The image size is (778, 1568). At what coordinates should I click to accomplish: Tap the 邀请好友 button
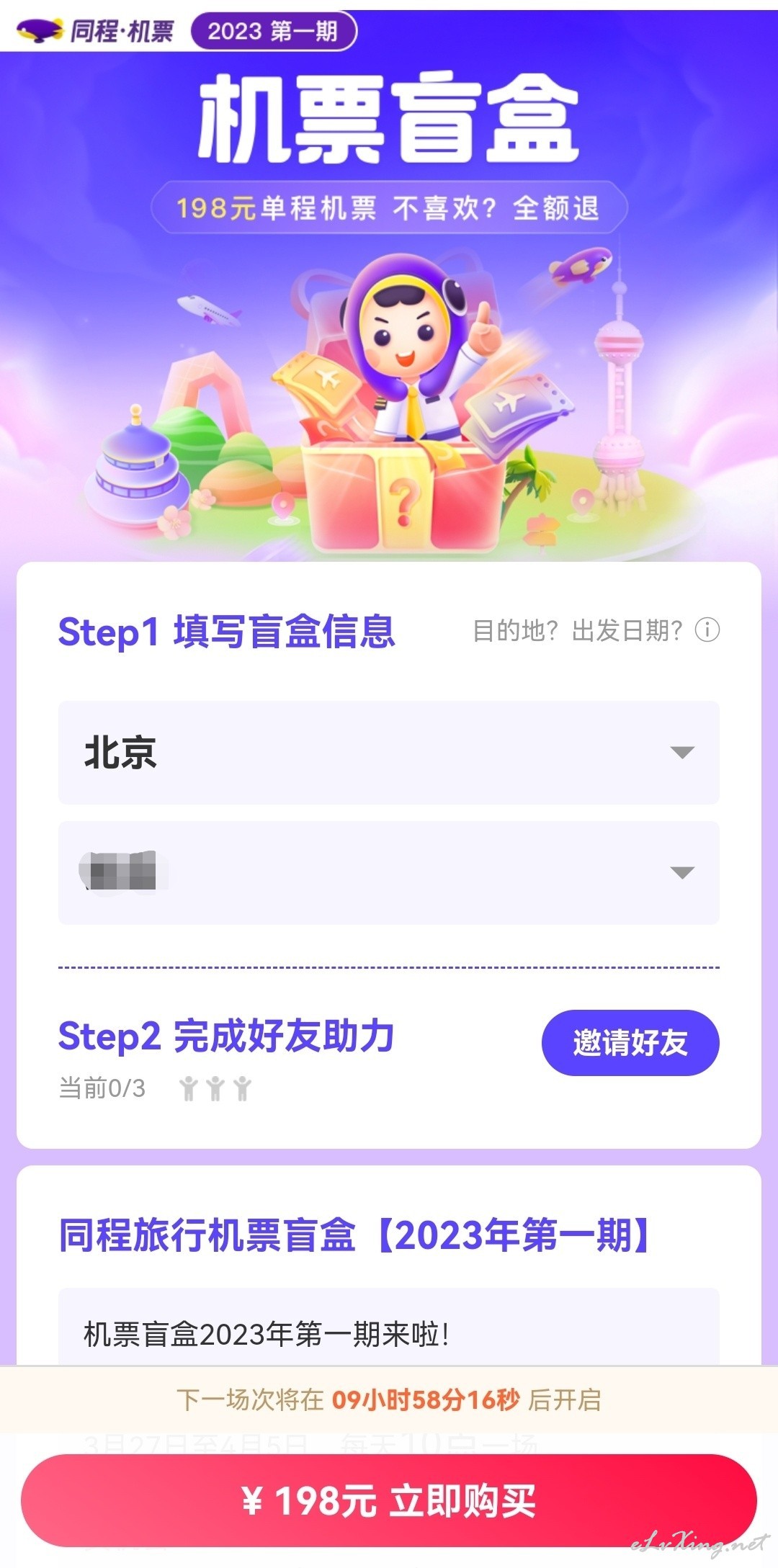coord(630,1043)
